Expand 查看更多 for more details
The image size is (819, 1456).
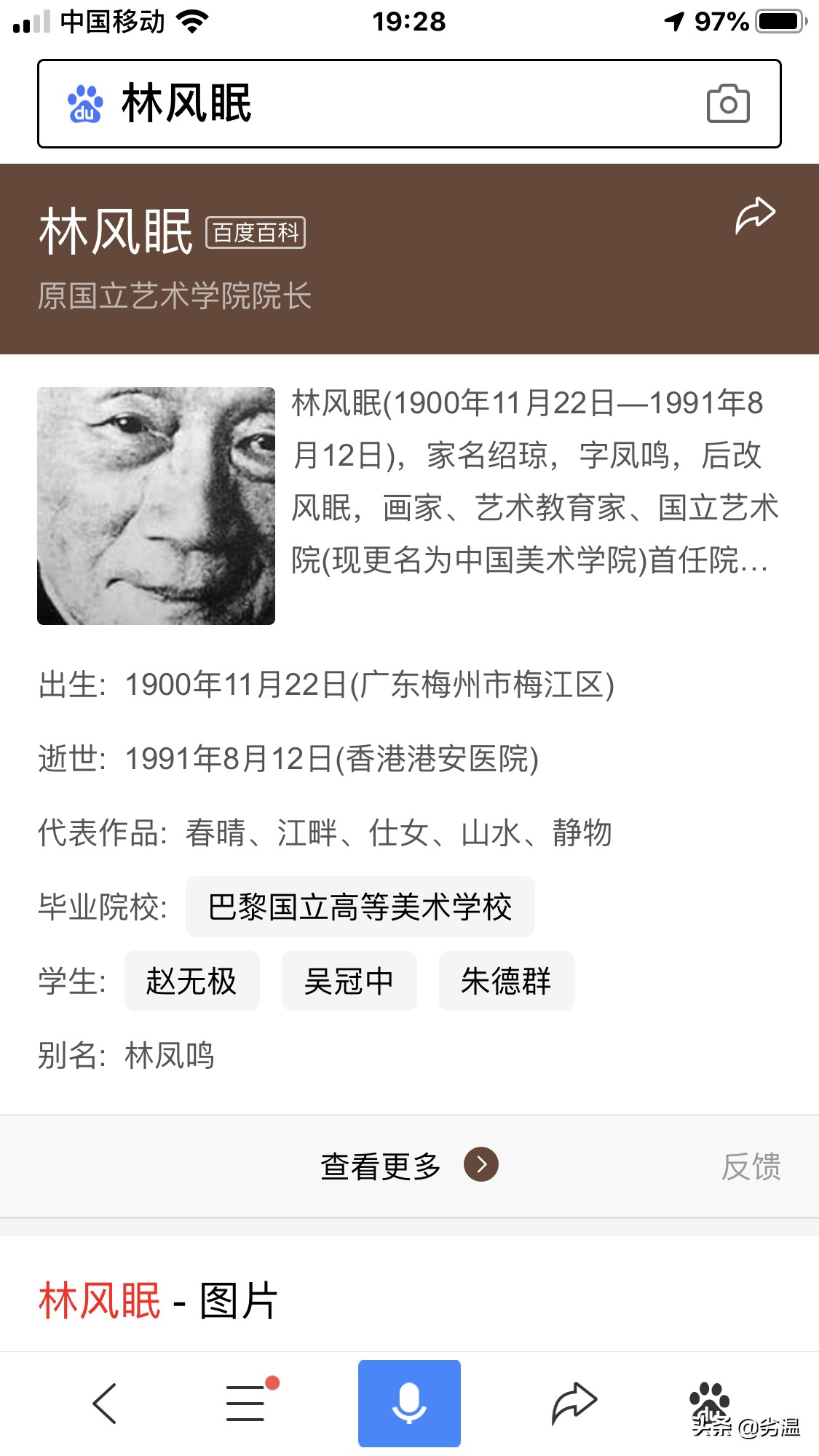pyautogui.click(x=409, y=1166)
